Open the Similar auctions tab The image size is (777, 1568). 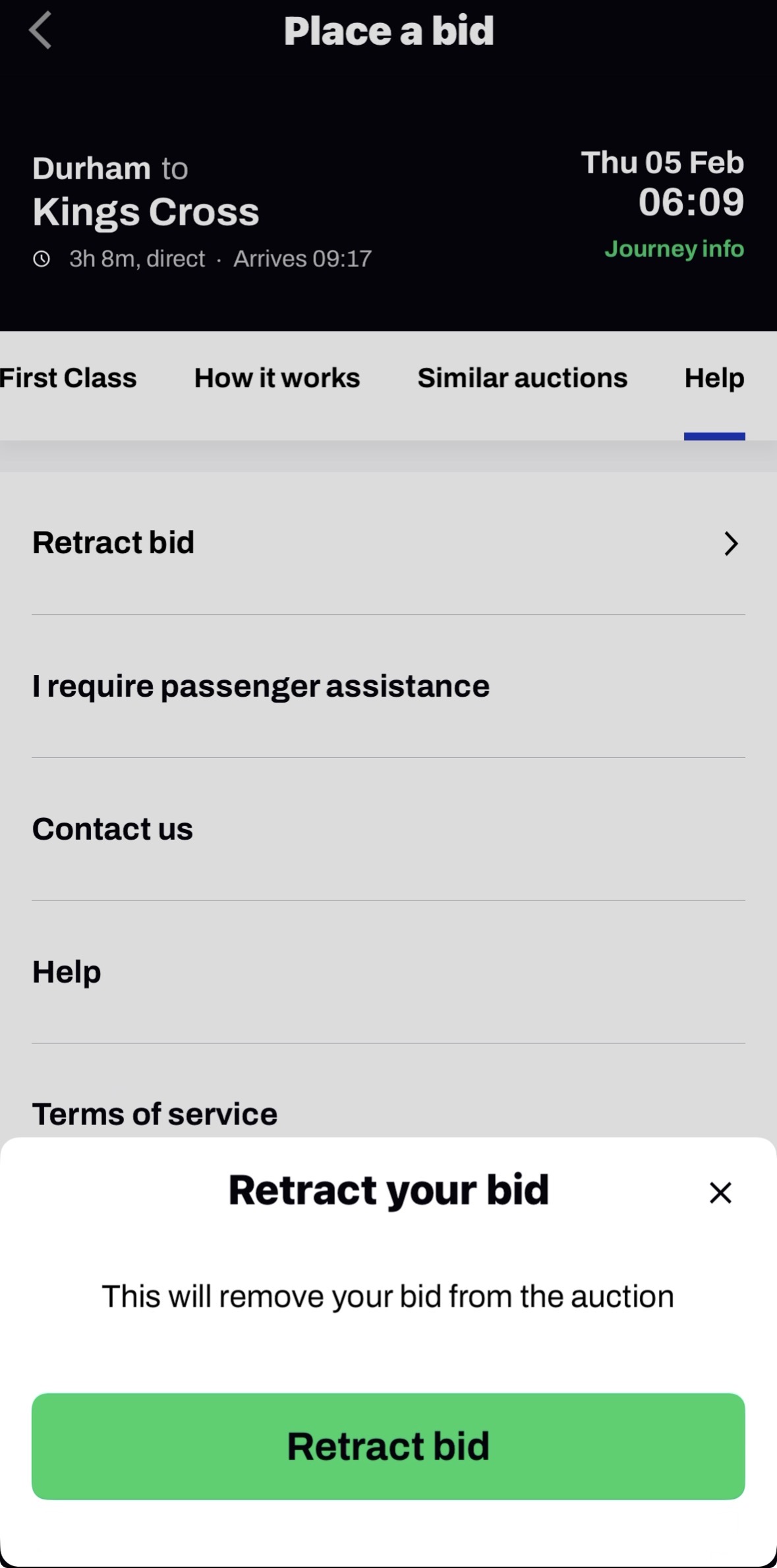tap(522, 378)
